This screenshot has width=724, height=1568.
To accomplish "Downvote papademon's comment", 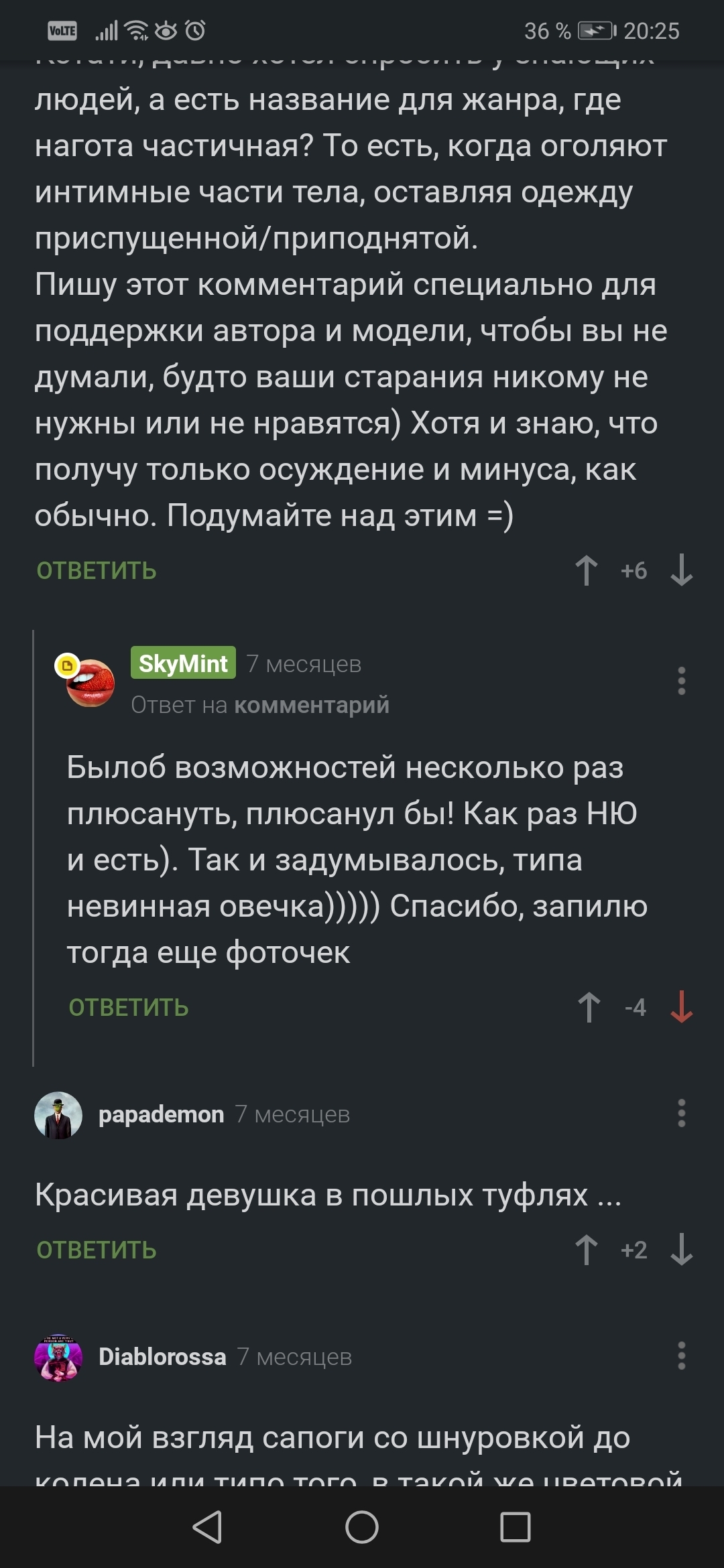I will tap(681, 1250).
